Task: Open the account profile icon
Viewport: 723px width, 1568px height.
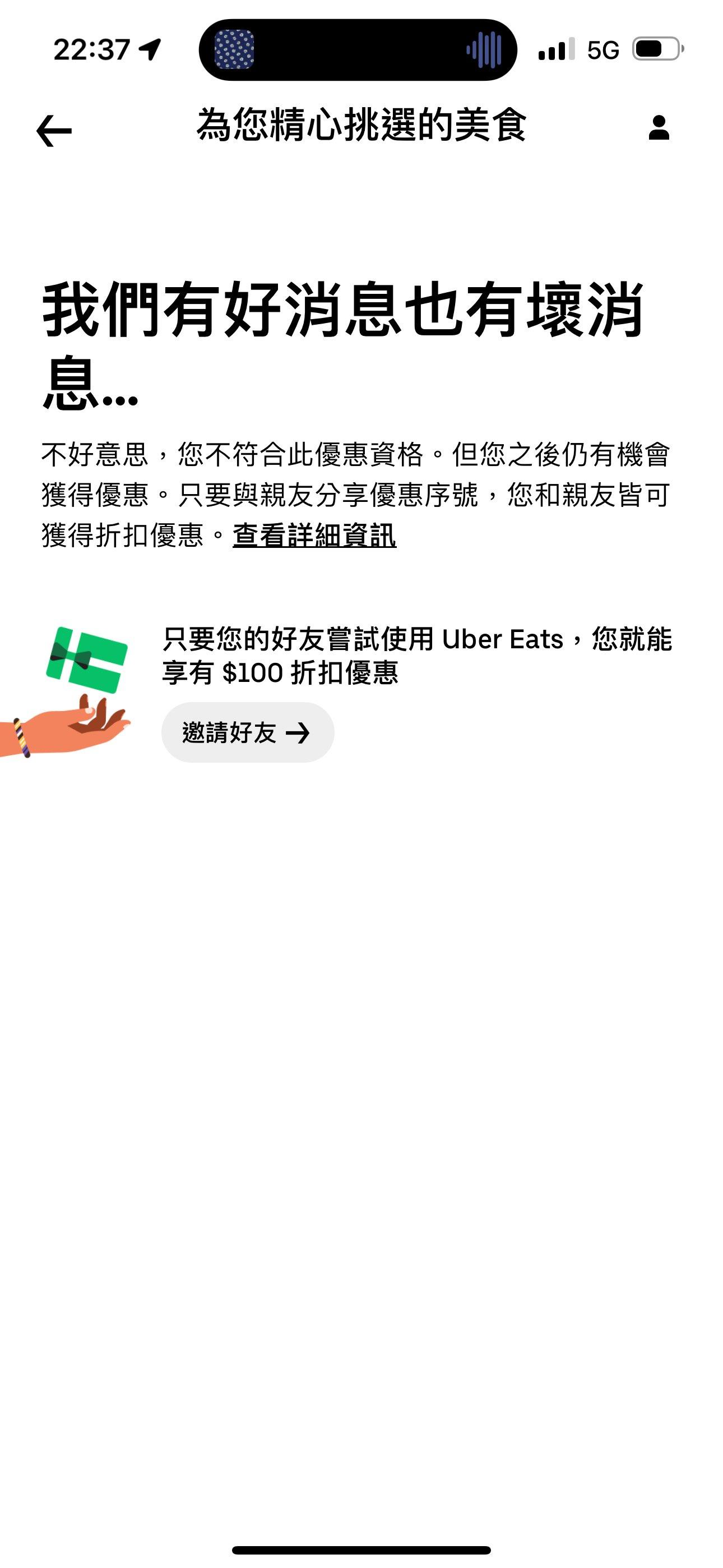Action: (x=659, y=128)
